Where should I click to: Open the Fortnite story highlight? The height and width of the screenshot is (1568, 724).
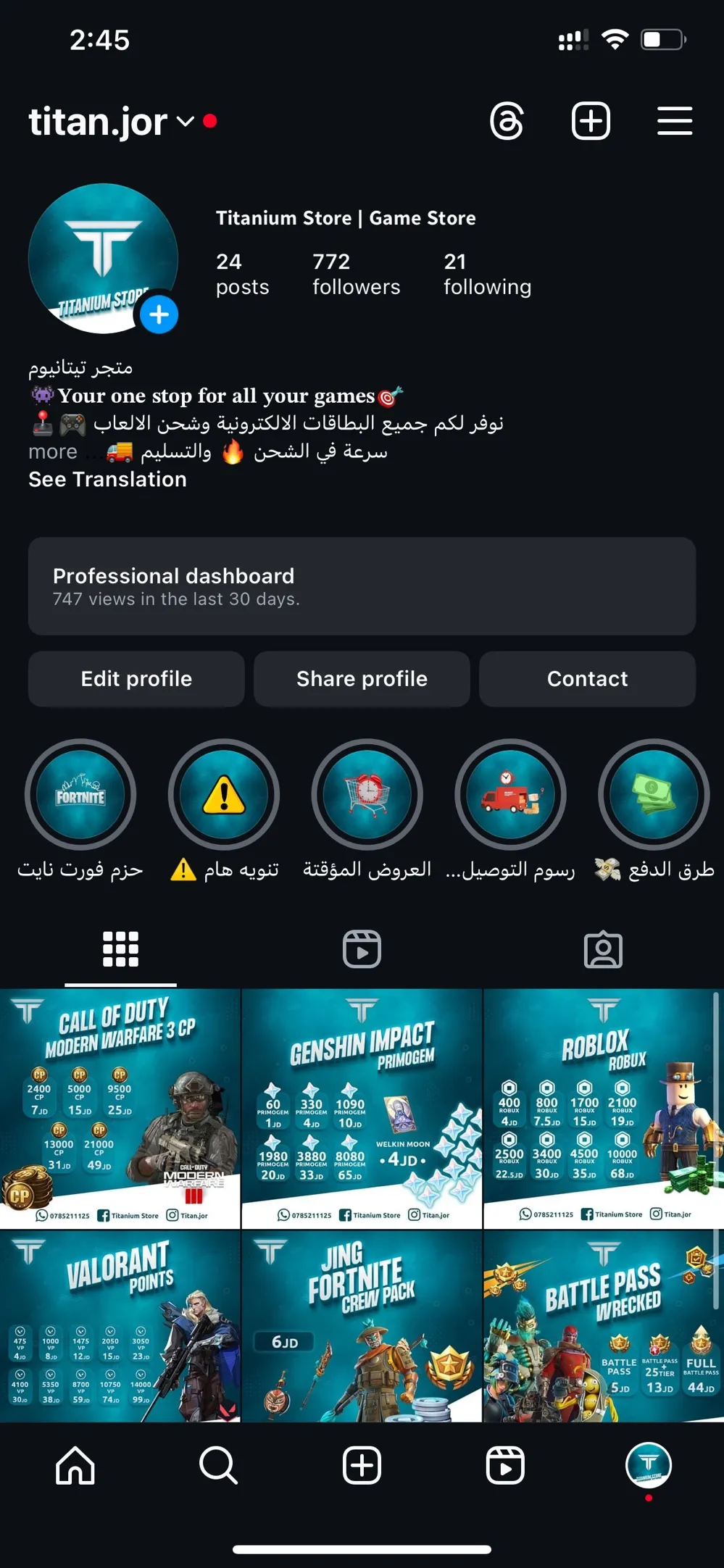(80, 794)
